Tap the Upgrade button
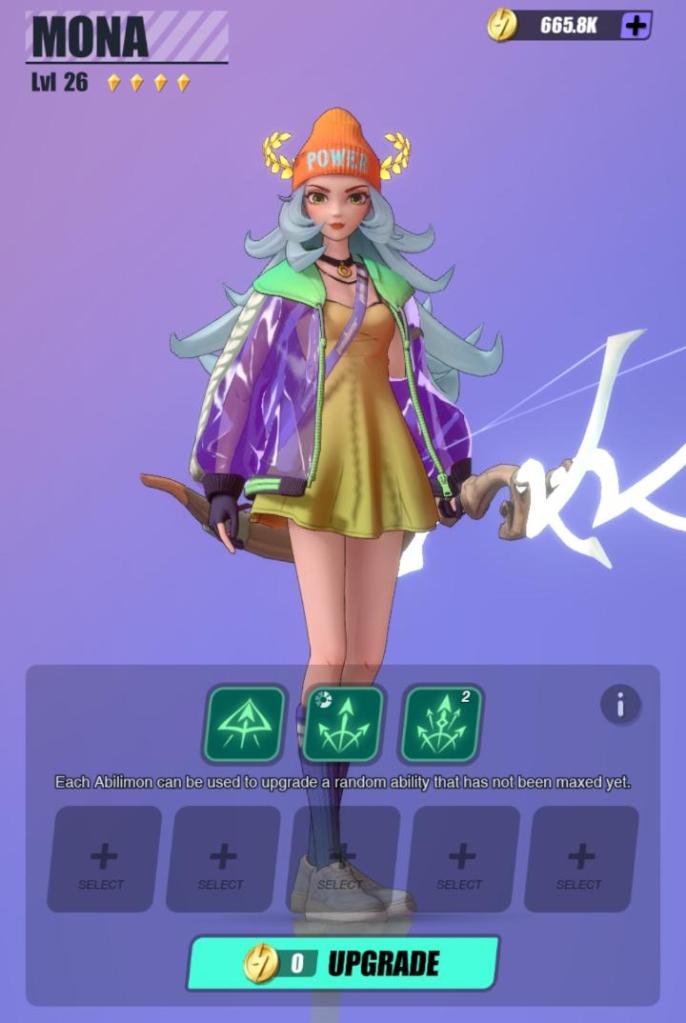The height and width of the screenshot is (1023, 686). point(343,963)
